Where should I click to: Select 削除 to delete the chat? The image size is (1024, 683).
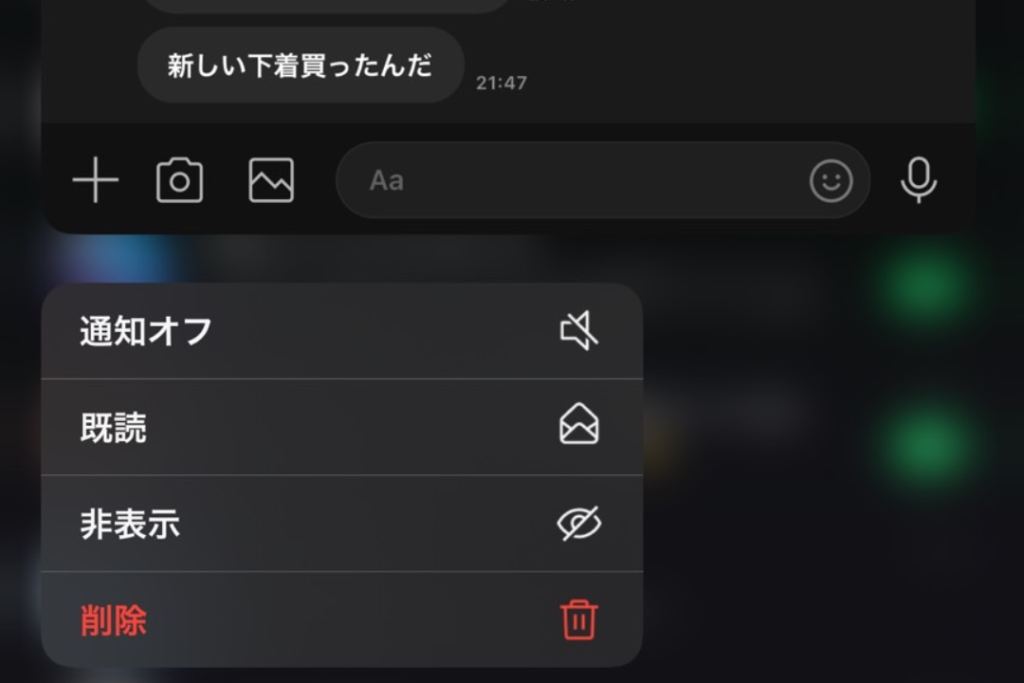(340, 620)
